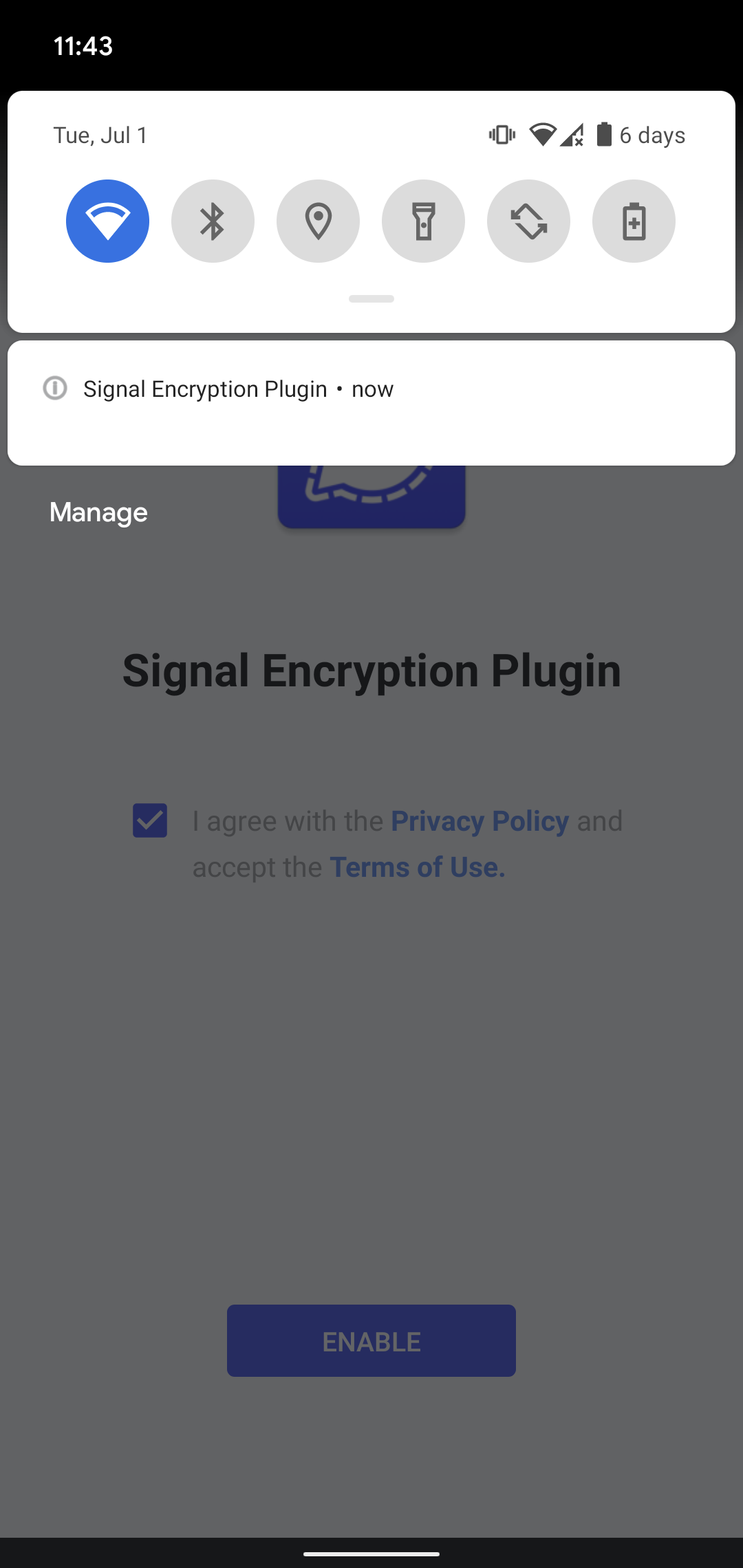Screen dimensions: 743x1568
Task: Turn off the Wi-Fi quick tile
Action: pos(107,221)
